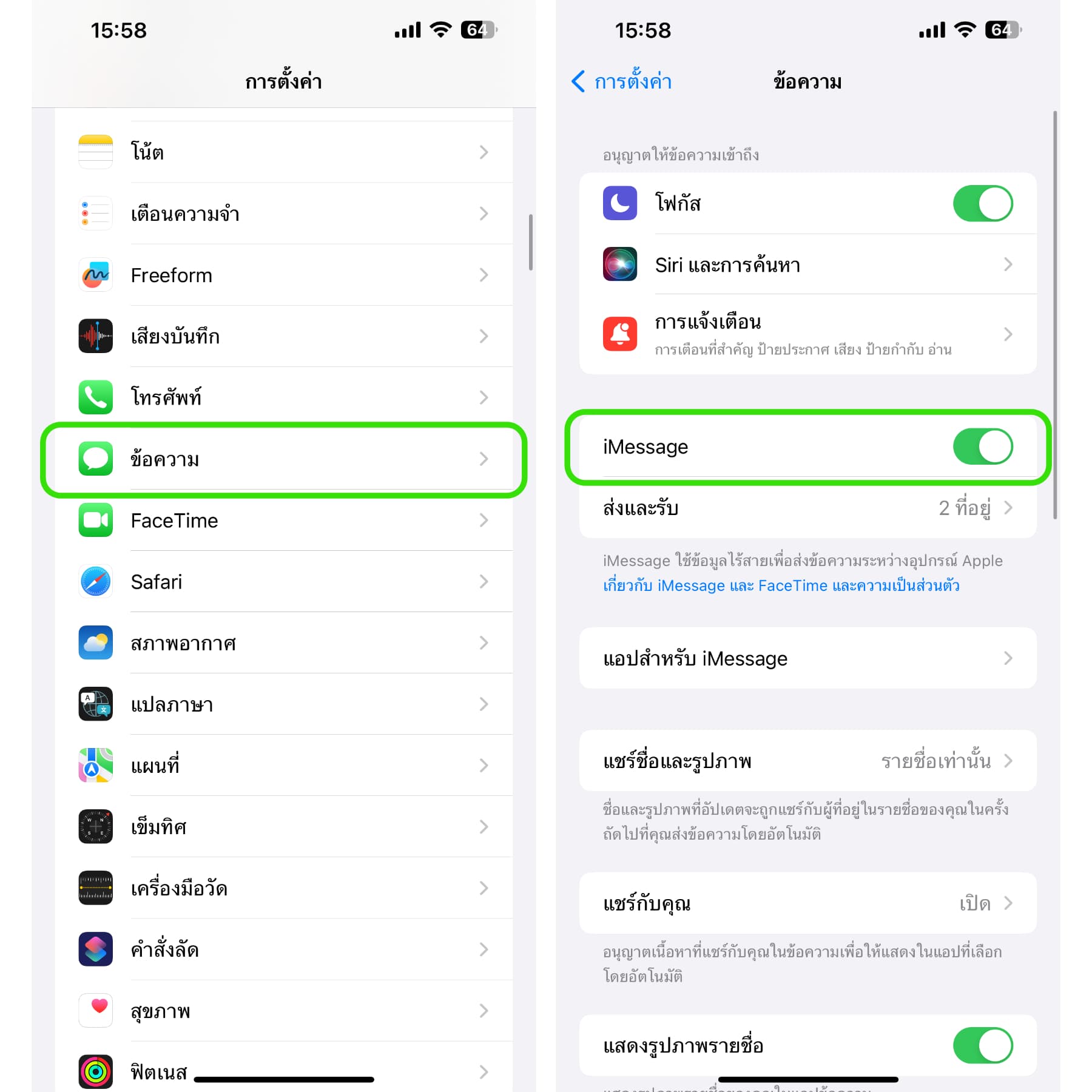This screenshot has height=1092, width=1092.
Task: Open Safari settings
Action: [x=283, y=582]
